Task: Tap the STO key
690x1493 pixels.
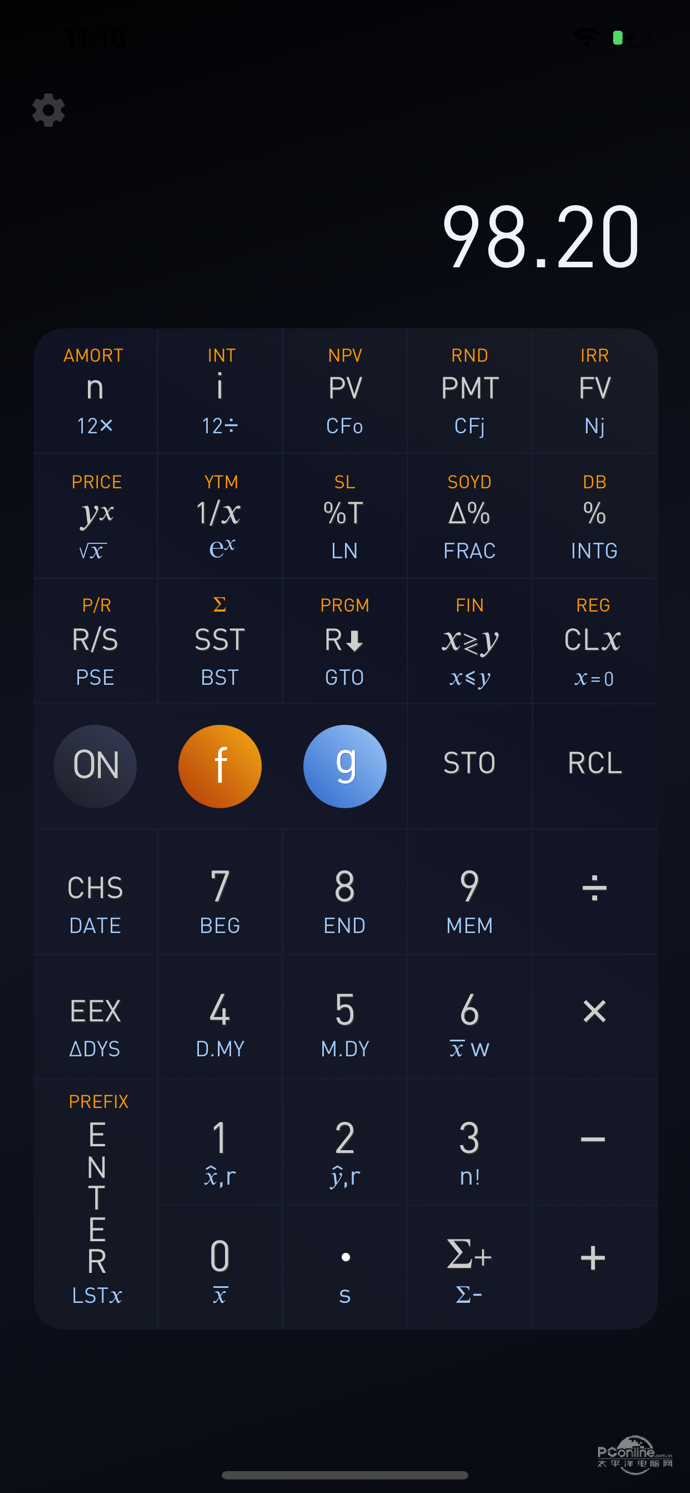Action: [x=469, y=765]
